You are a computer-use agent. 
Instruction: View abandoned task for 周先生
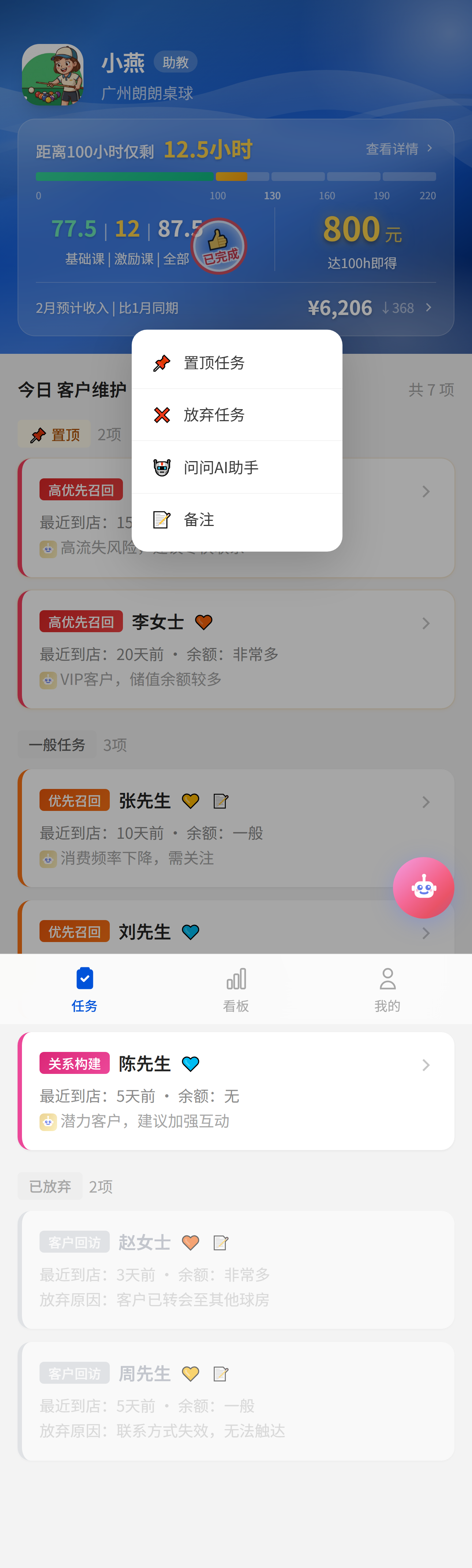click(x=236, y=1401)
